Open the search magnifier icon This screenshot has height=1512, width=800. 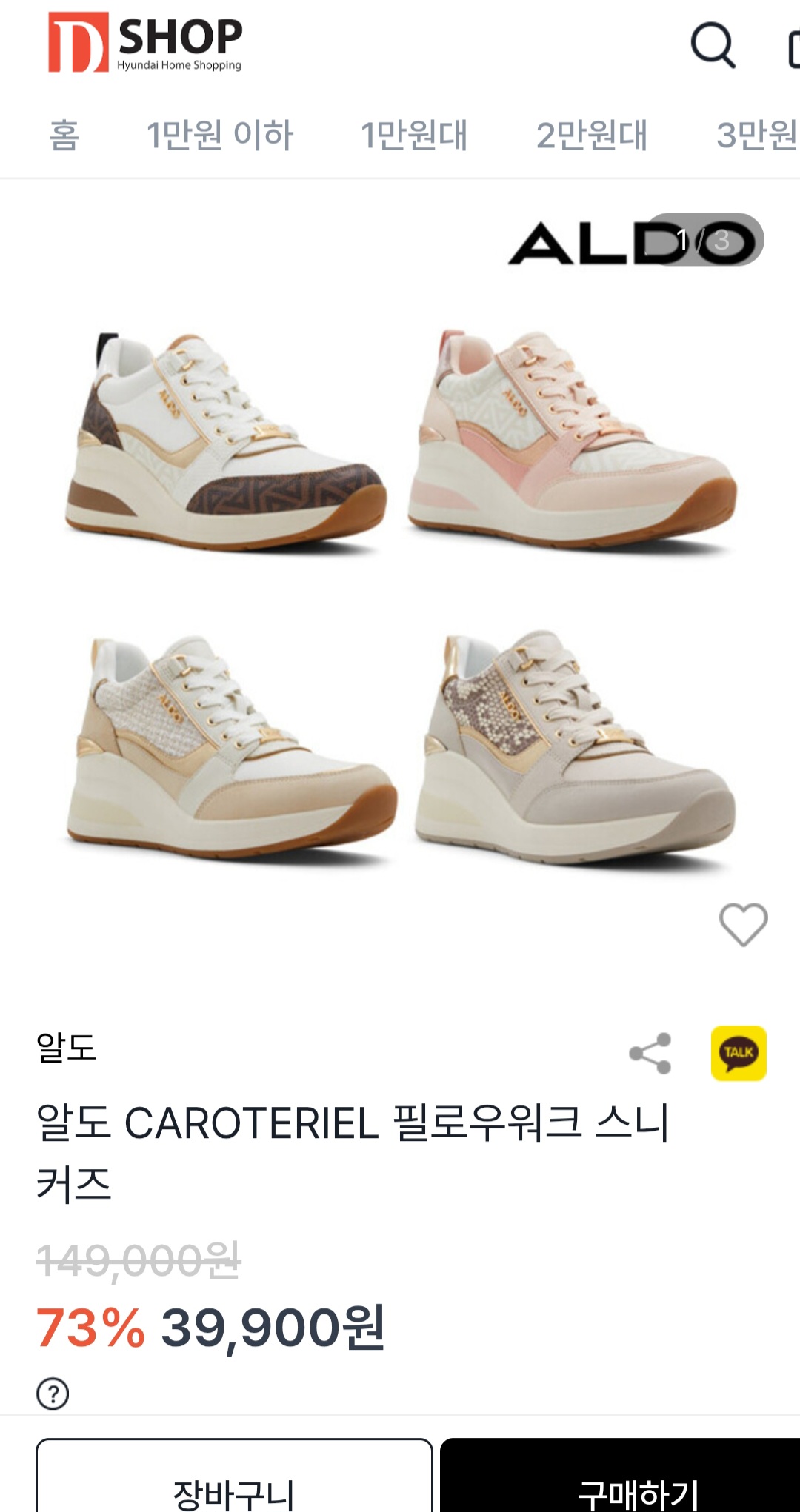point(713,45)
